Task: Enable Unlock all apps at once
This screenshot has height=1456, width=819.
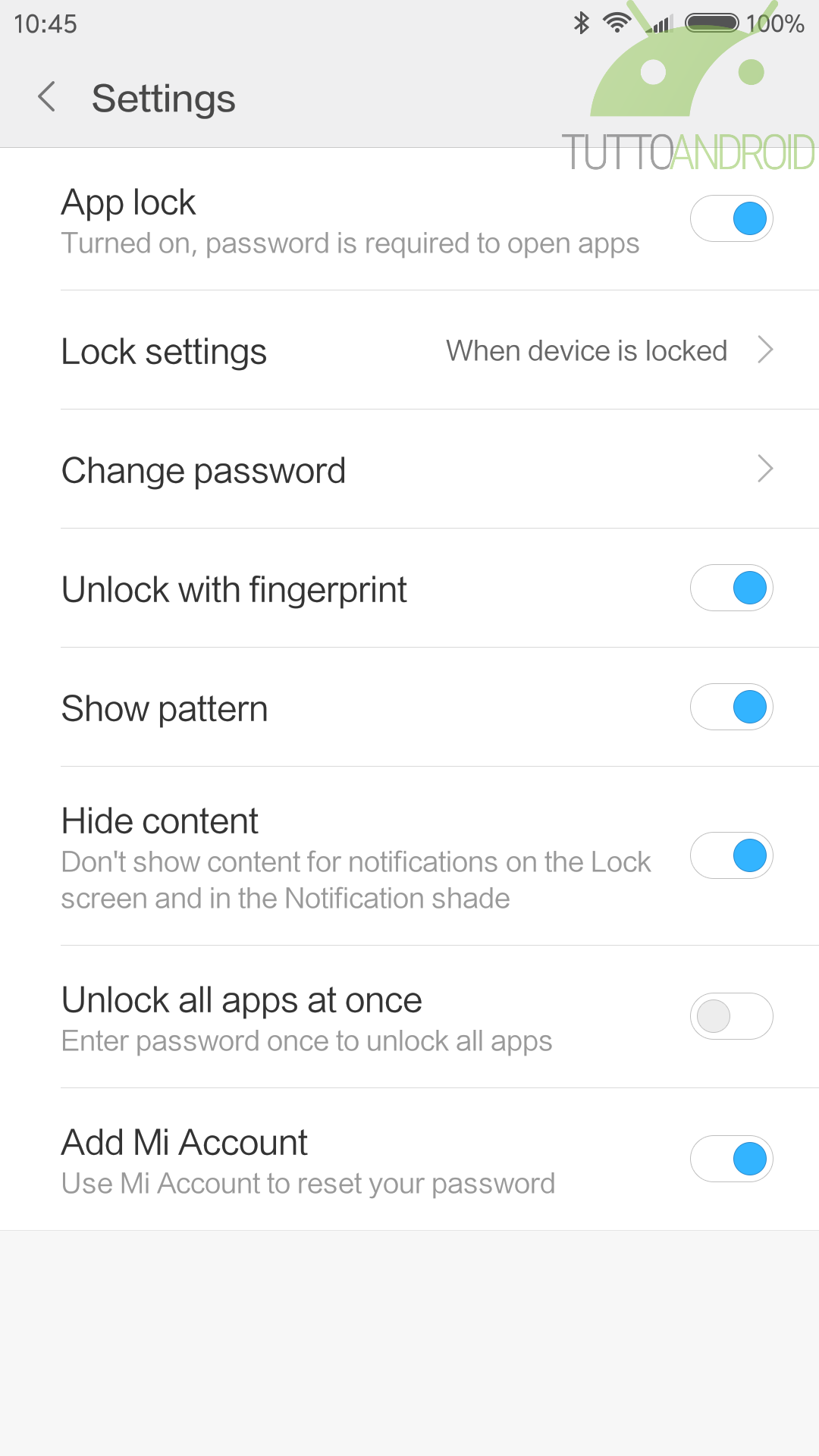Action: [x=731, y=1016]
